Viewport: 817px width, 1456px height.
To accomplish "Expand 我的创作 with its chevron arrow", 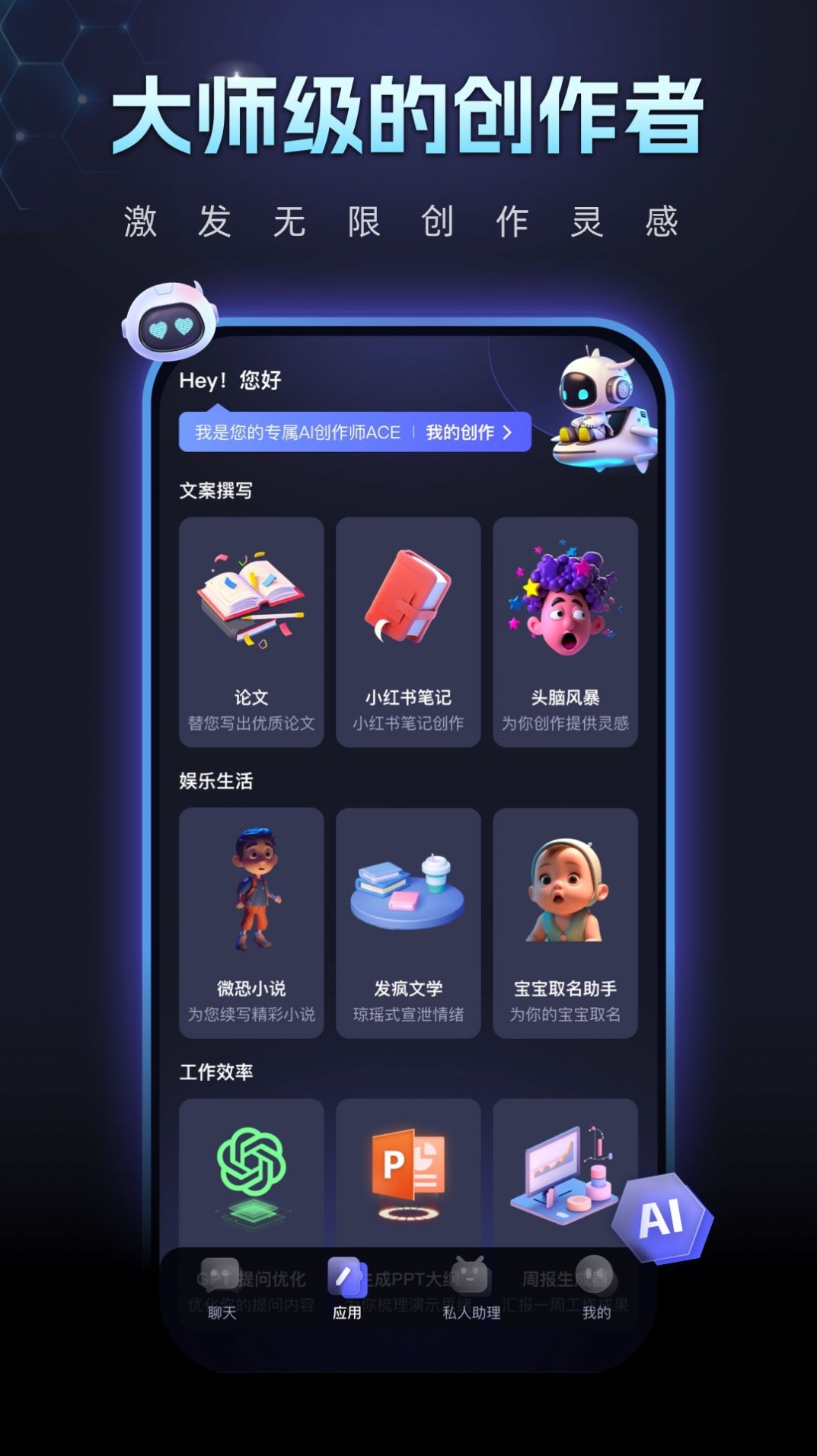I will (506, 430).
